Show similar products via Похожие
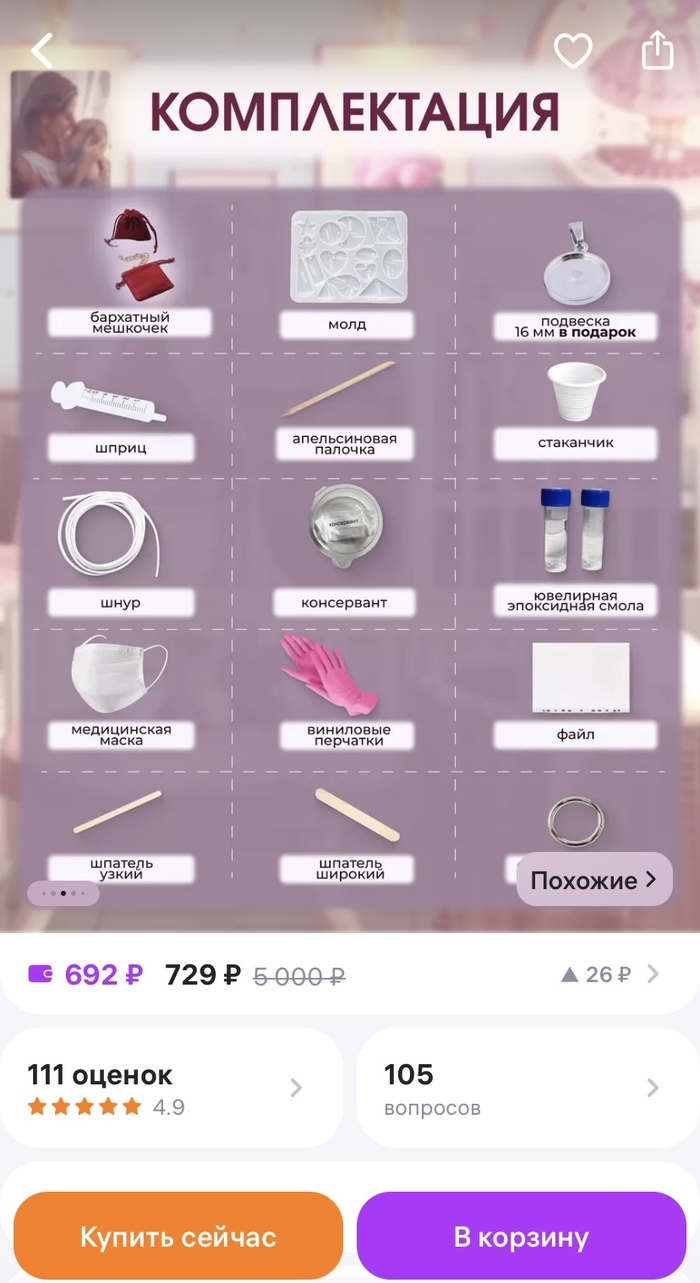This screenshot has width=700, height=1283. pos(594,880)
